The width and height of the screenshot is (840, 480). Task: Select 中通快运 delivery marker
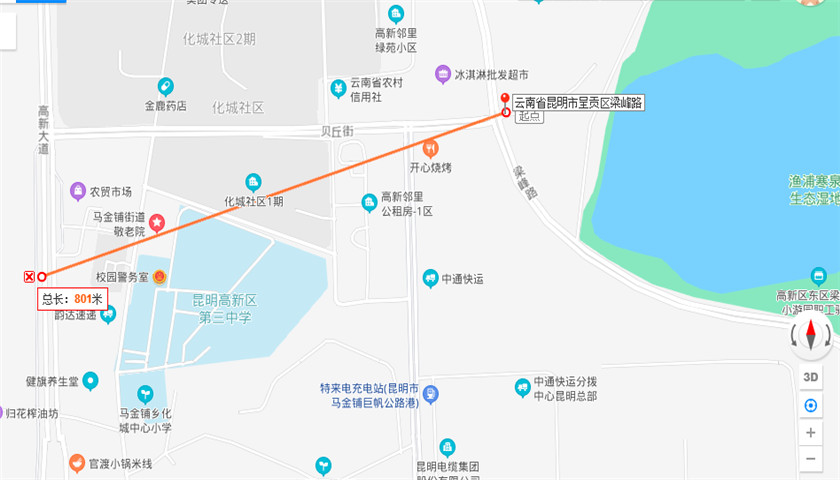pyautogui.click(x=430, y=278)
